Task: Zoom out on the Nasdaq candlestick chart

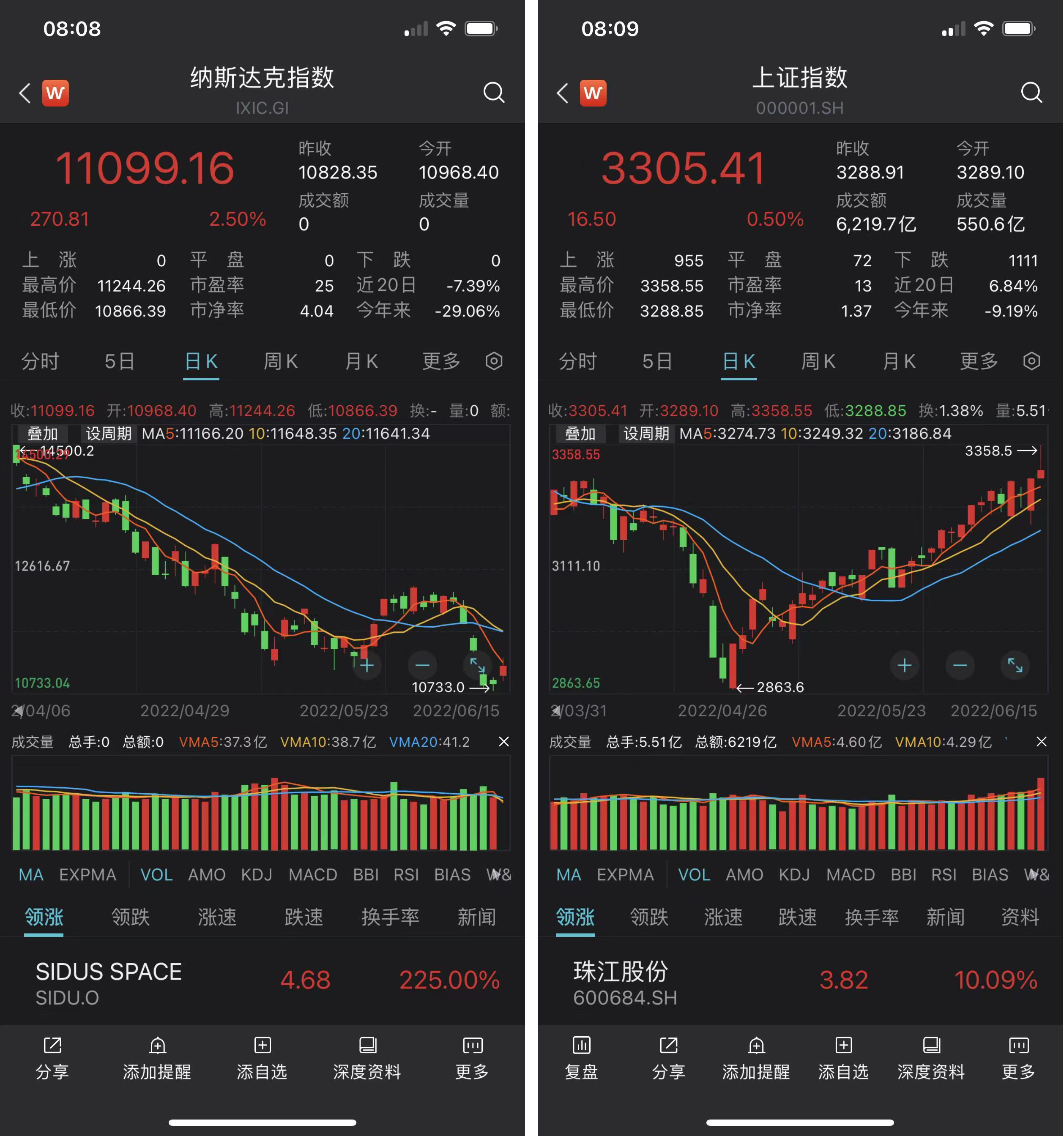Action: pyautogui.click(x=422, y=665)
